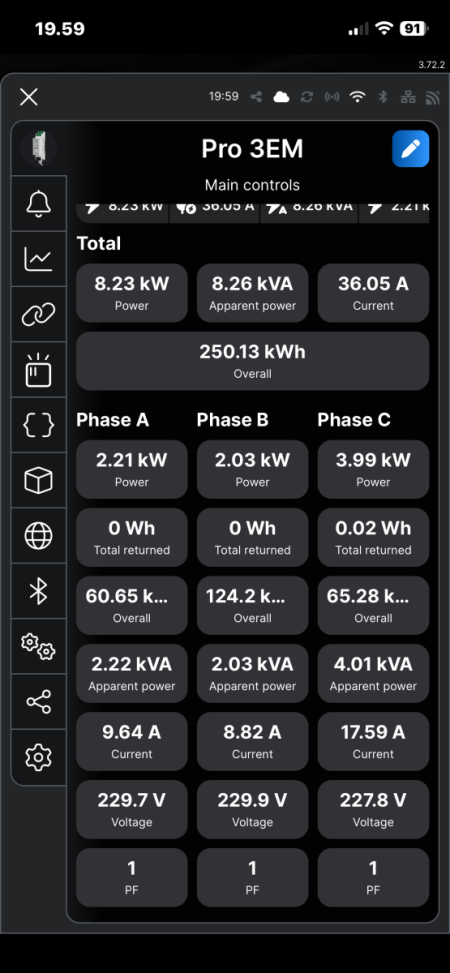Tap the device image at sidebar top
The image size is (450, 973).
pos(38,149)
